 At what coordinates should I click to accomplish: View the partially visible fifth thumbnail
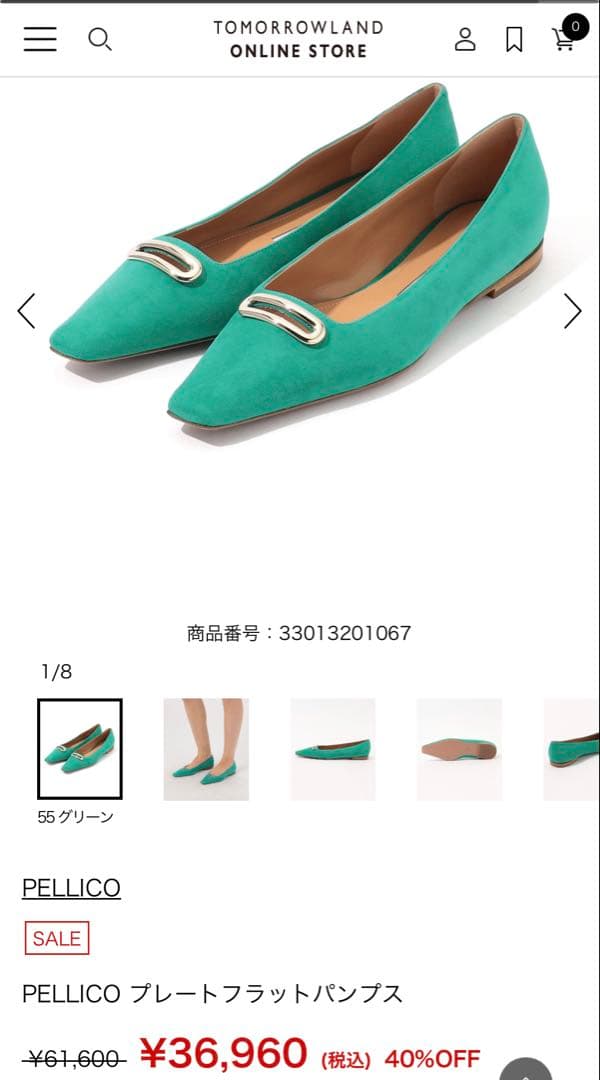(572, 748)
